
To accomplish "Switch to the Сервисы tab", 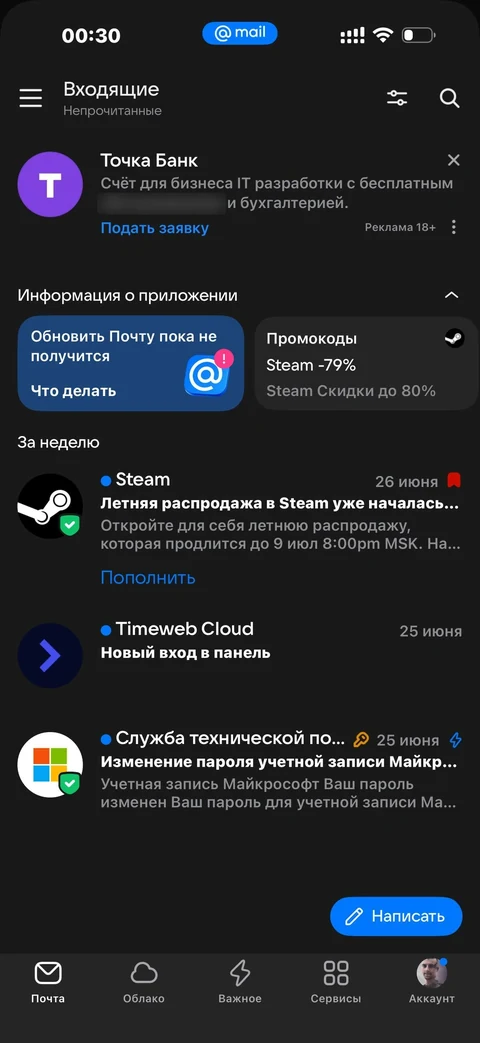I will point(336,981).
